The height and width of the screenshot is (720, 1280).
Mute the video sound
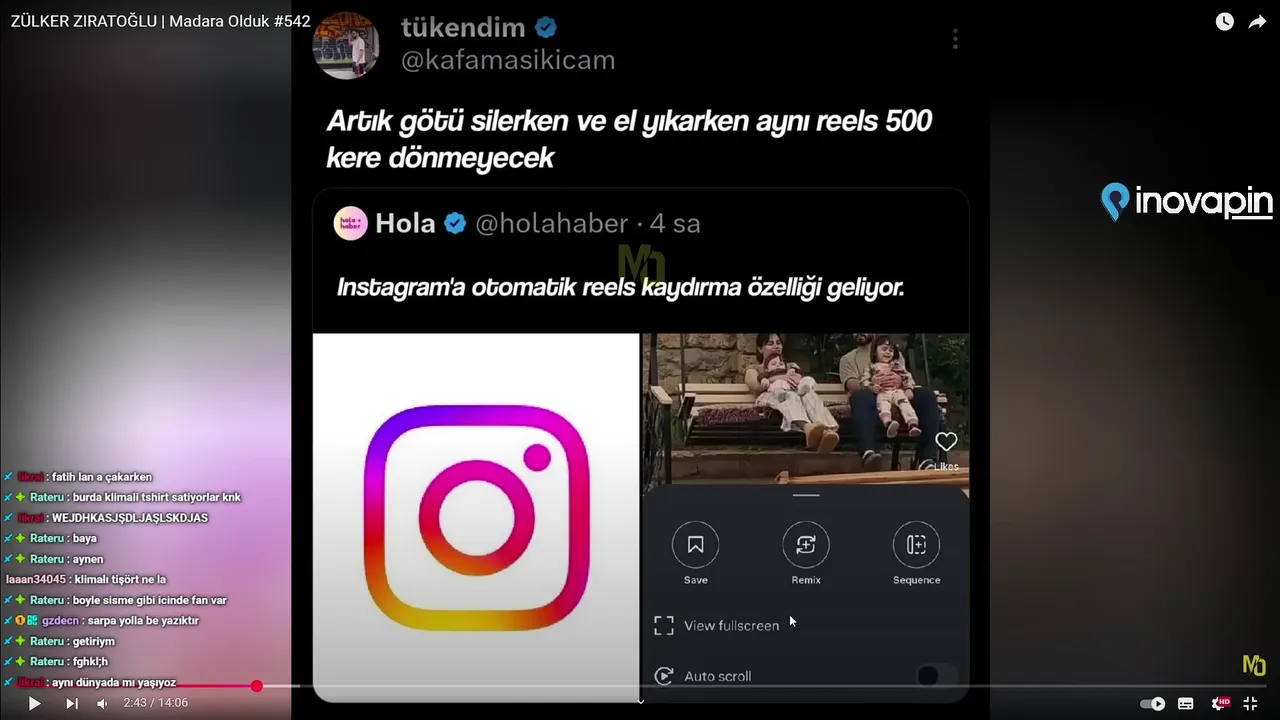(102, 703)
